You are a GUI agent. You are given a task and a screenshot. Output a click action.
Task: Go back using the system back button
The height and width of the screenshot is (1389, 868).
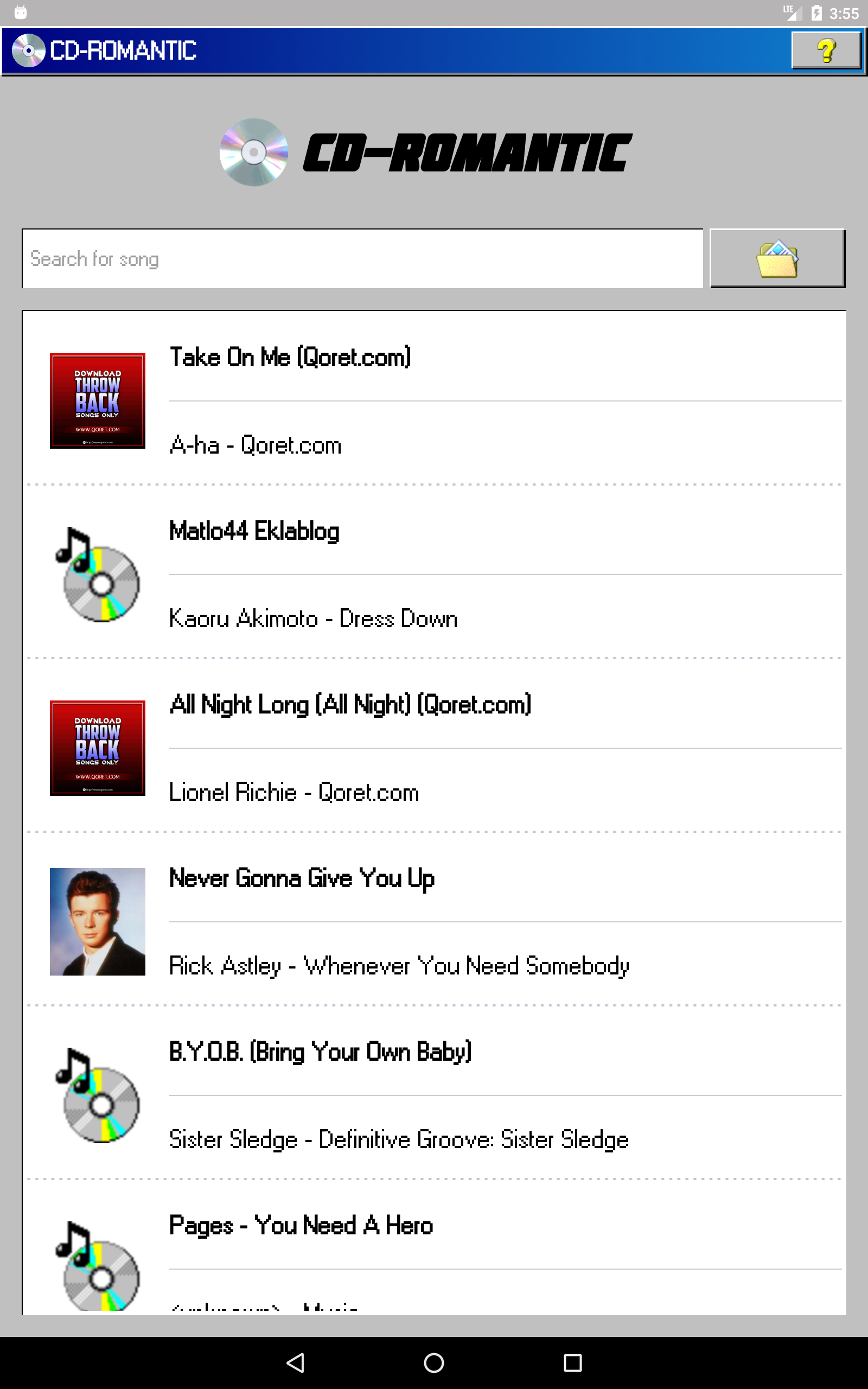point(295,1362)
